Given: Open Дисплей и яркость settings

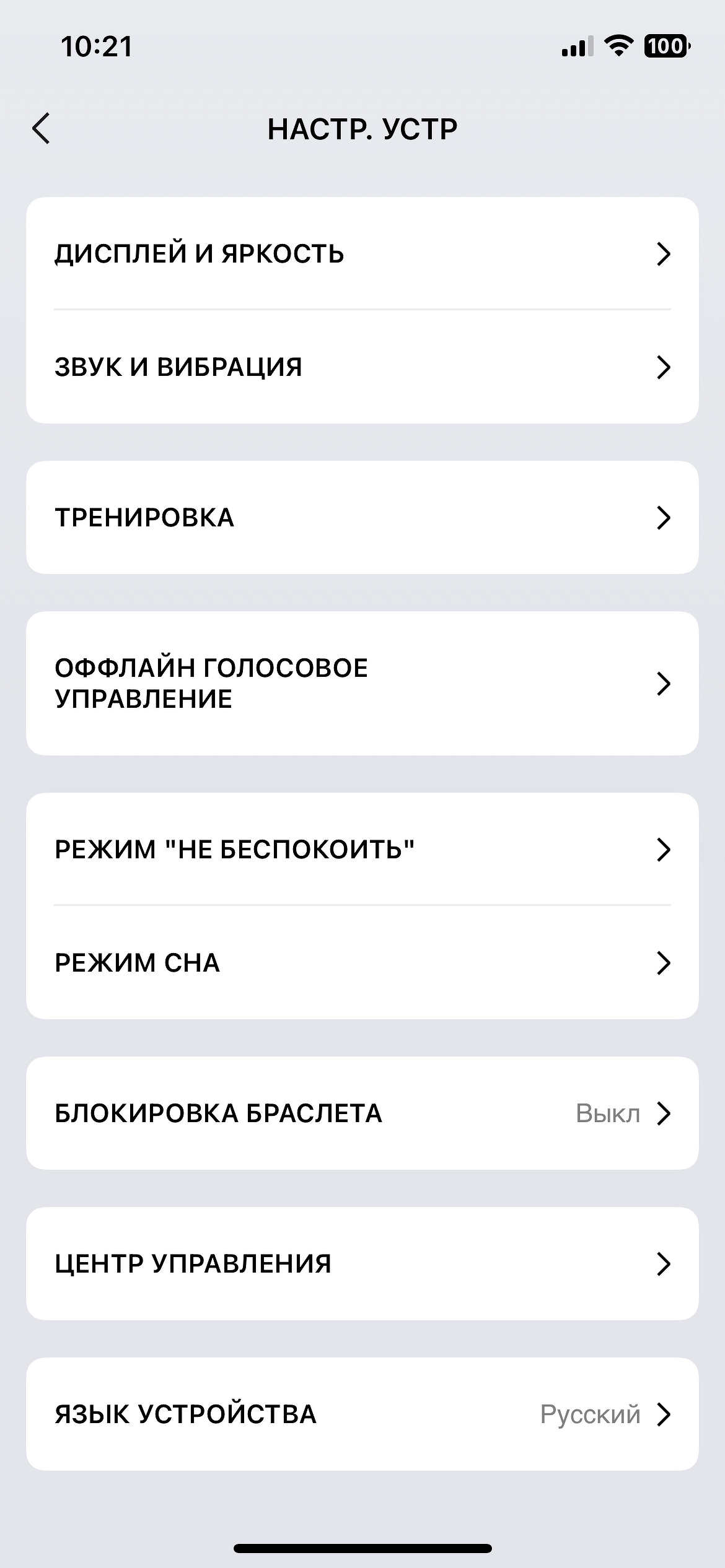Looking at the screenshot, I should coord(362,254).
